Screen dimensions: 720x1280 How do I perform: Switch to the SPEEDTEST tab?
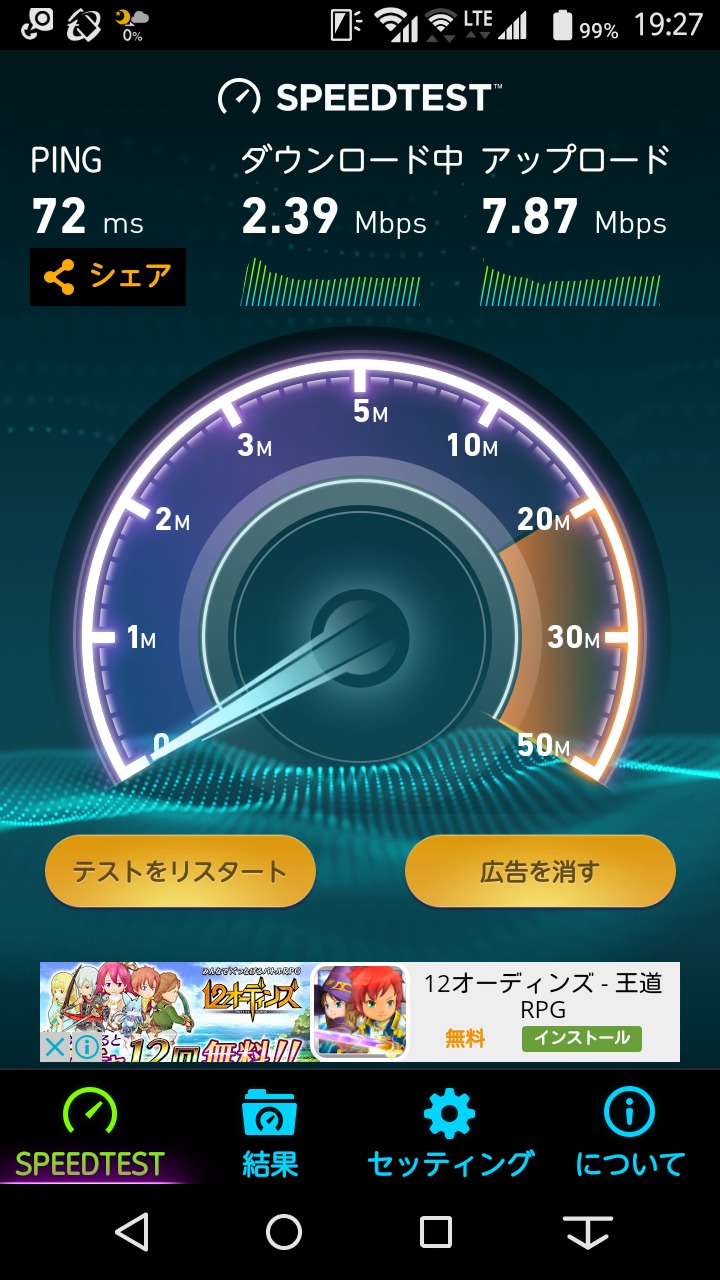click(x=90, y=1133)
